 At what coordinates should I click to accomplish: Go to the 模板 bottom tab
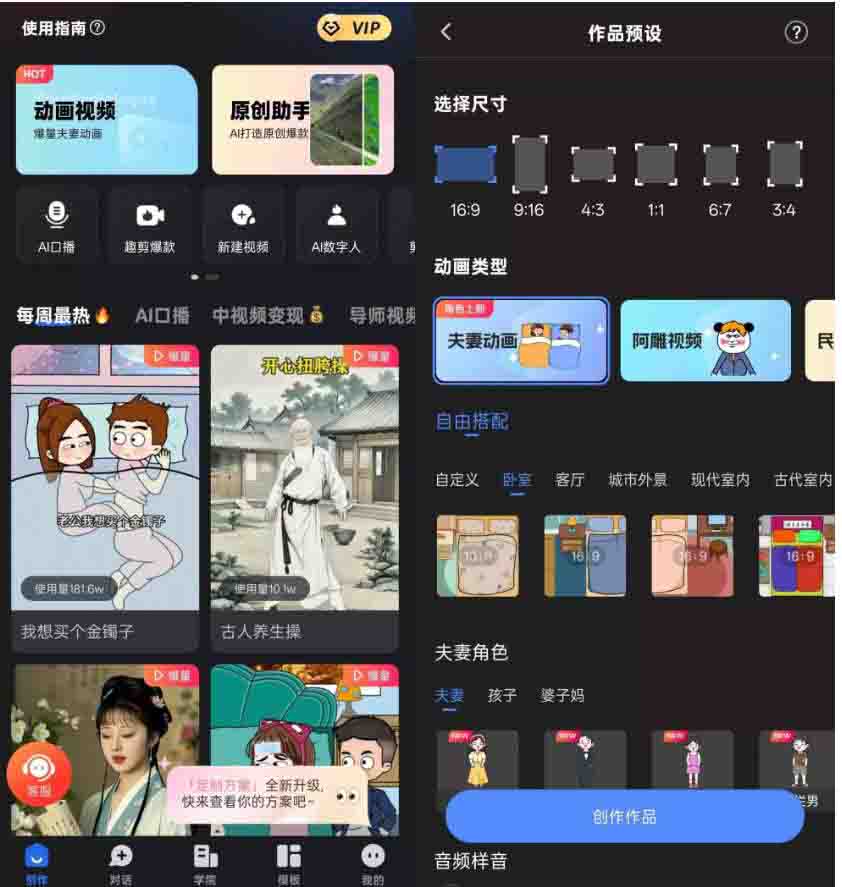tap(289, 864)
